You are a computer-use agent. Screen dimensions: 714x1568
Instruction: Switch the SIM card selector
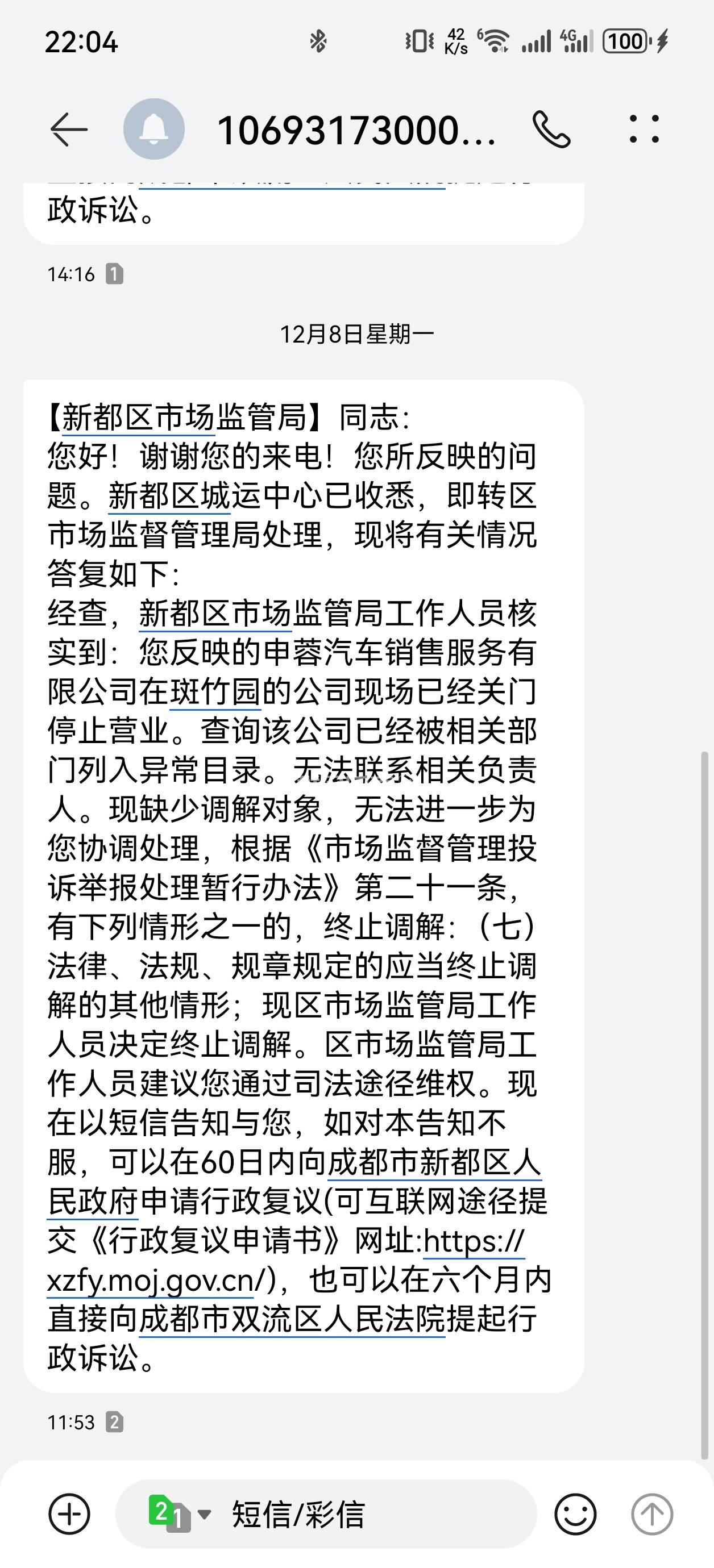point(180,1514)
